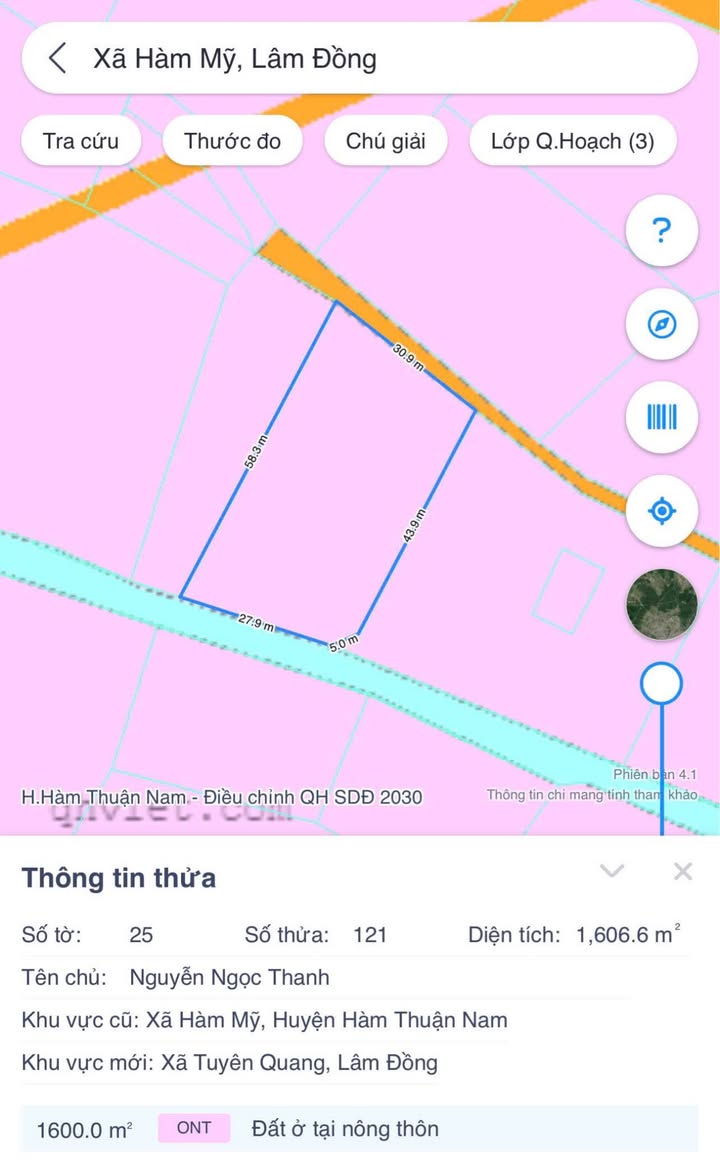
Task: Tap the compass orientation button
Action: (661, 324)
